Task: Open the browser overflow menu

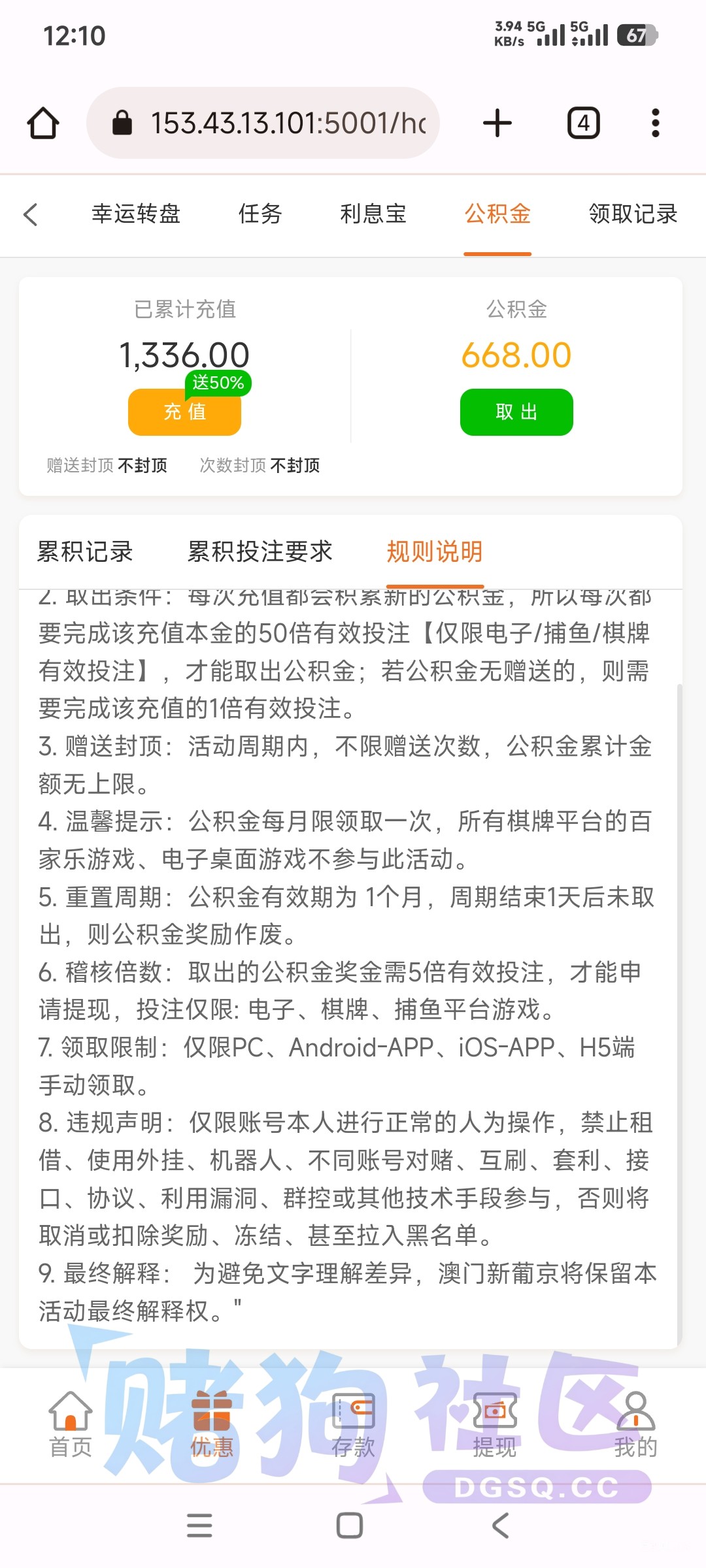Action: [x=656, y=123]
